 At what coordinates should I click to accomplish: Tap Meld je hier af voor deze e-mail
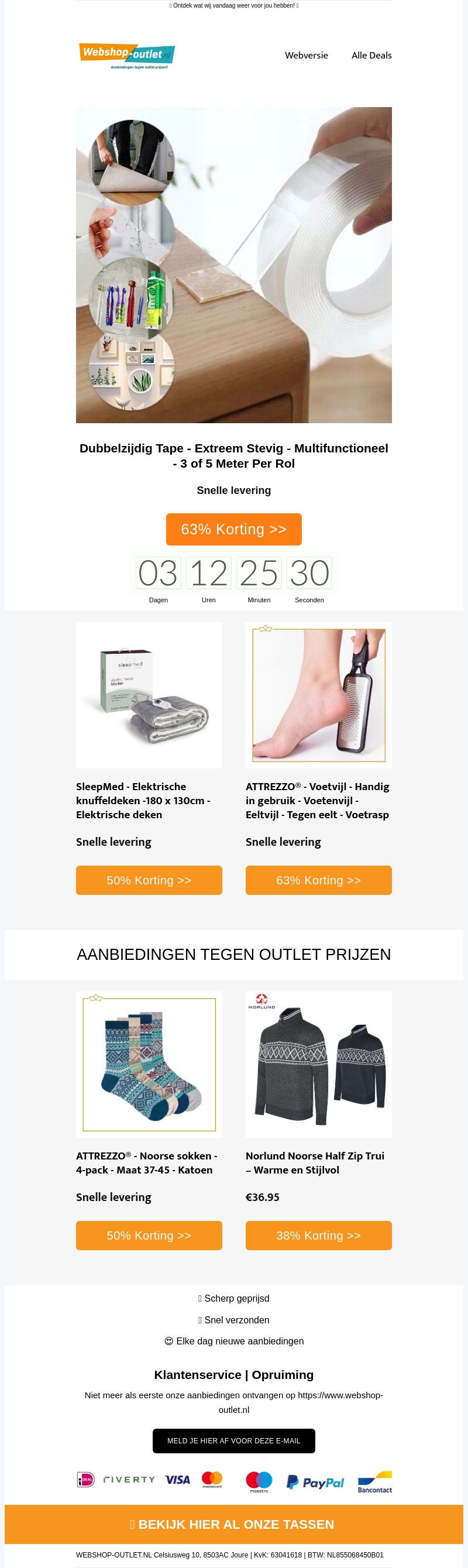point(233,1440)
